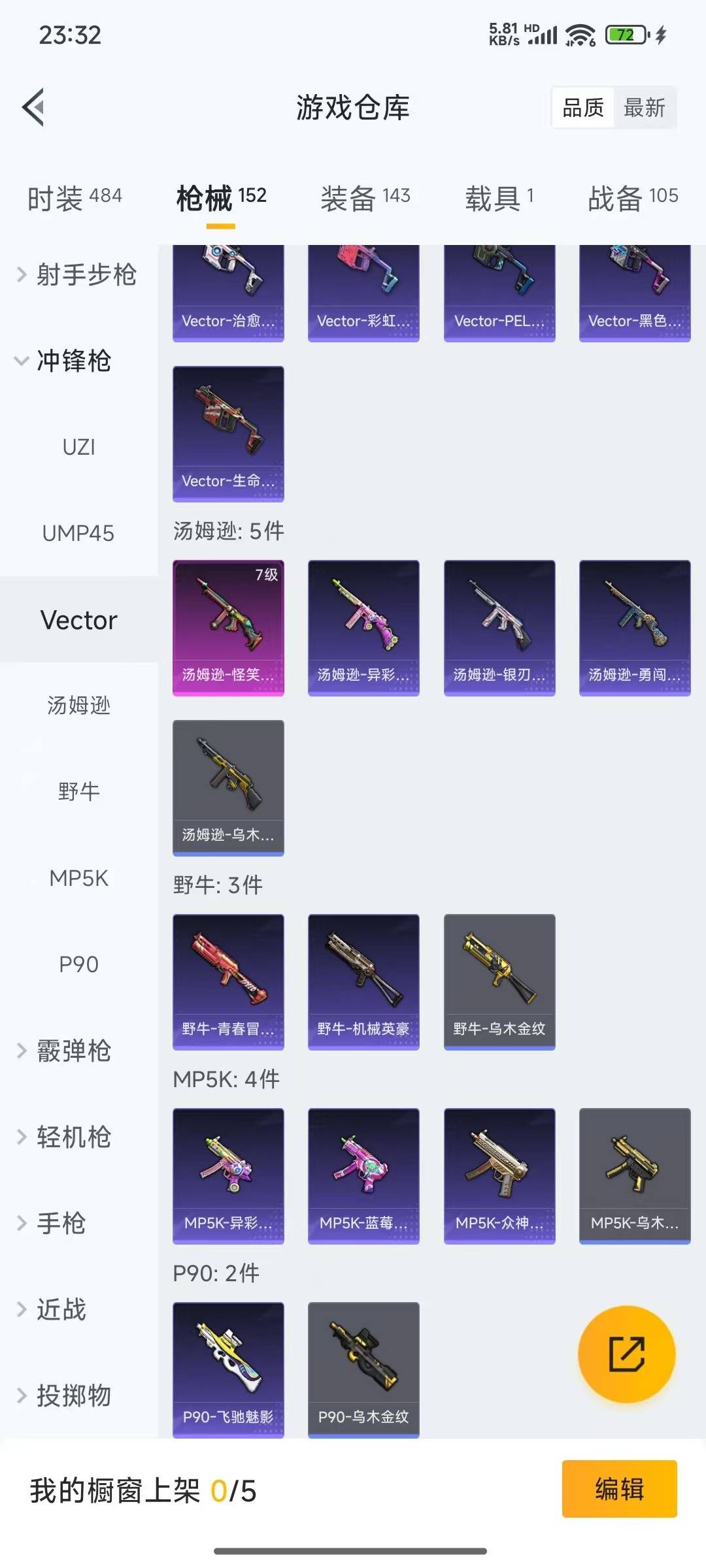Select UZI in the sidebar

(x=78, y=447)
